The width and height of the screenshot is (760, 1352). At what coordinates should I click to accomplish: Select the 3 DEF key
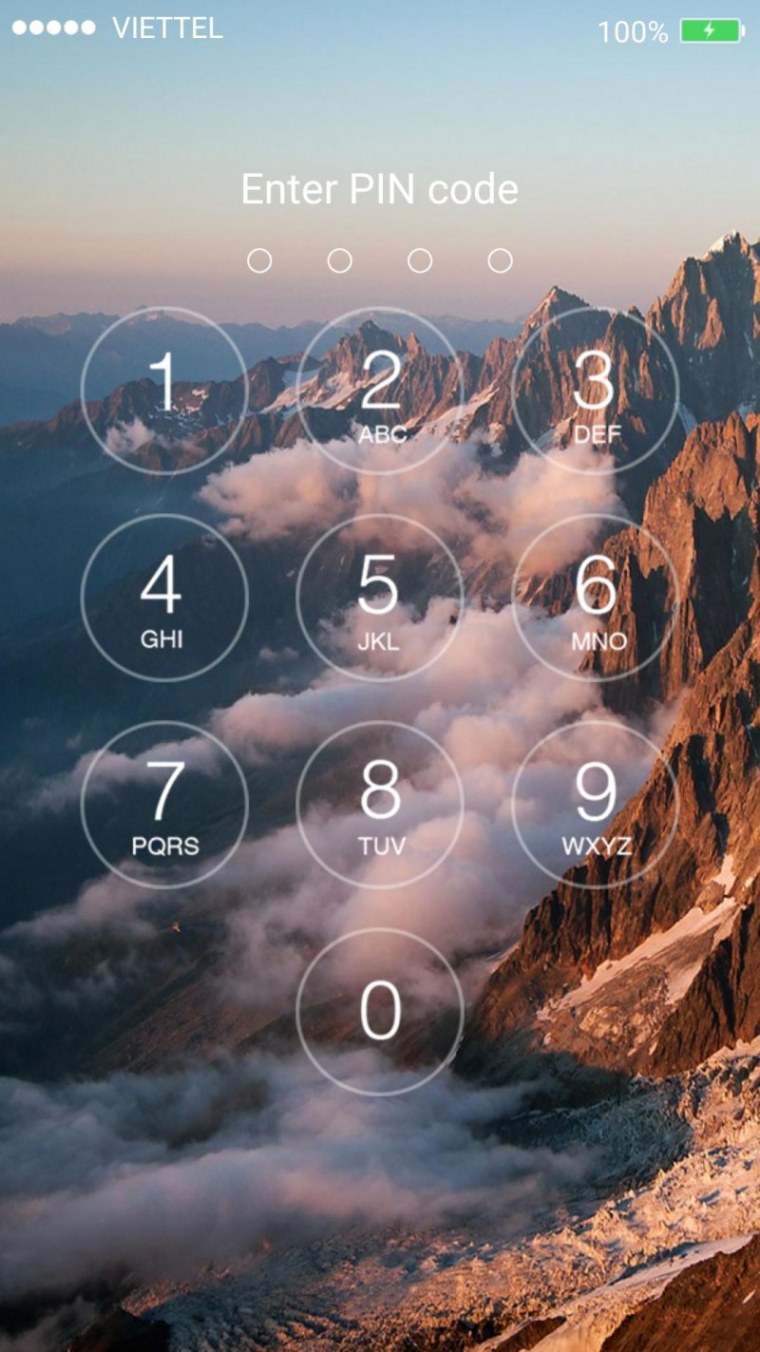point(595,390)
